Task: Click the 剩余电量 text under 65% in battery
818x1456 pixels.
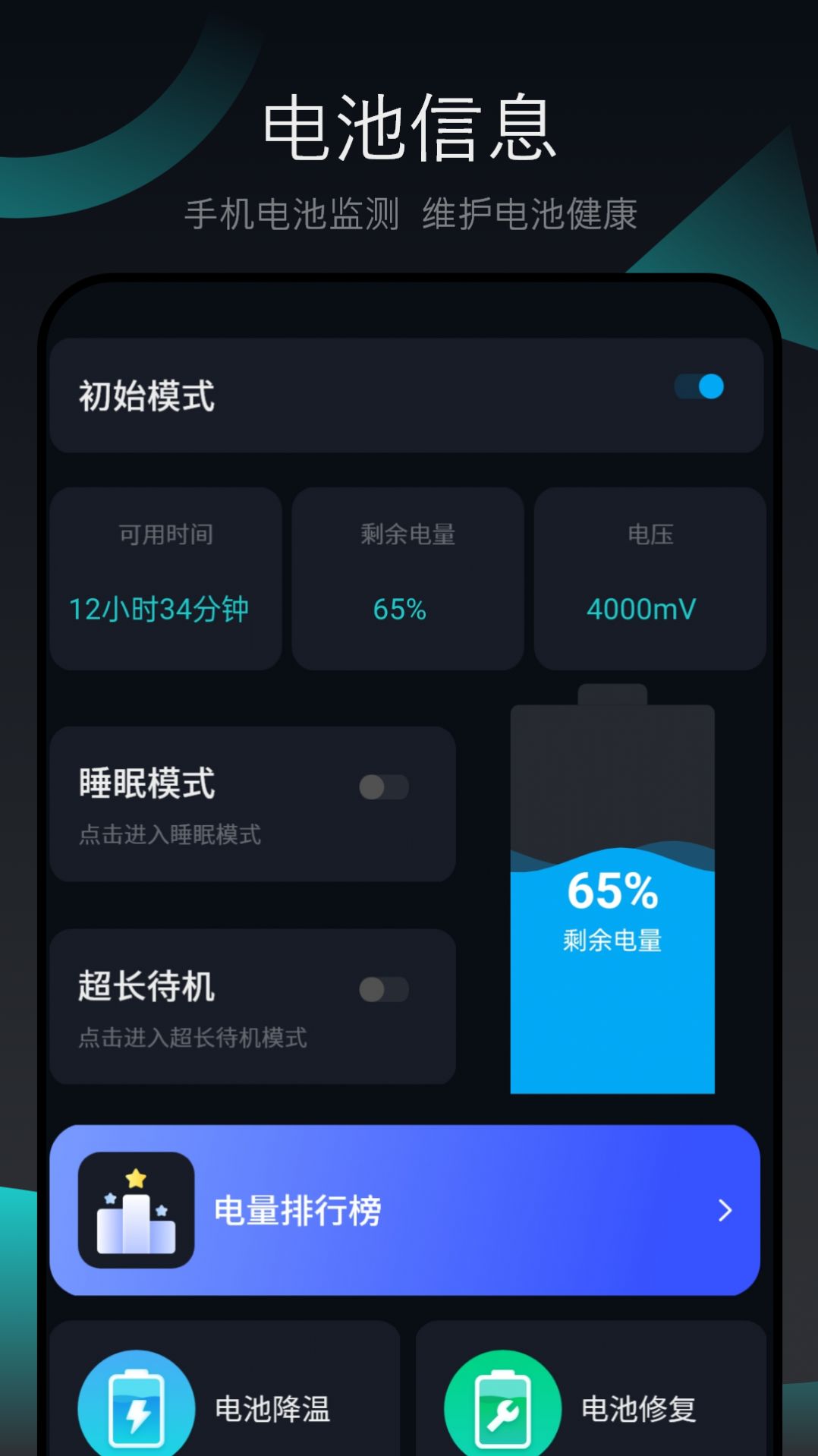Action: pyautogui.click(x=612, y=944)
